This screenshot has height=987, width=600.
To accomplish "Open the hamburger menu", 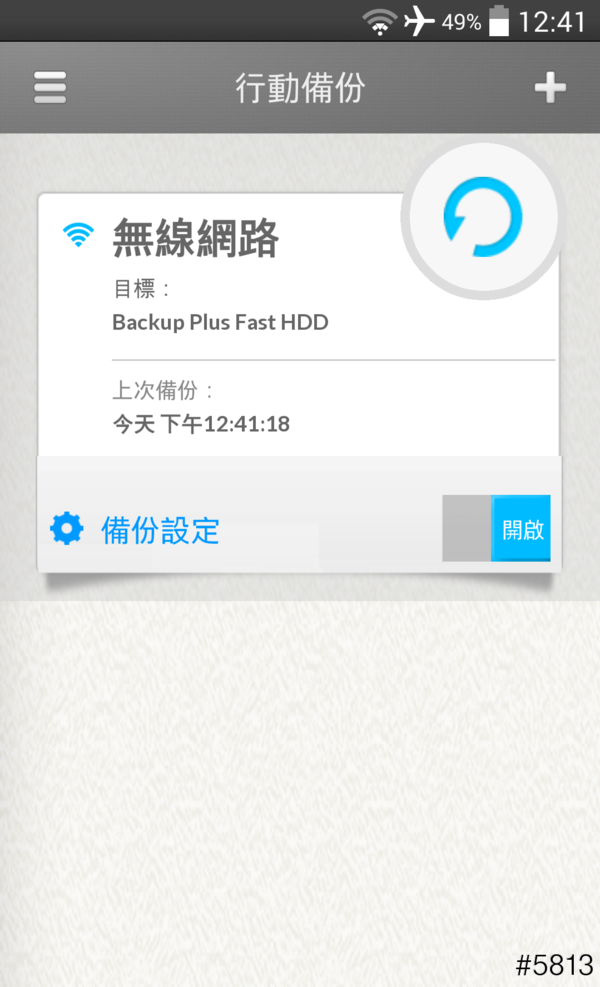I will [50, 88].
